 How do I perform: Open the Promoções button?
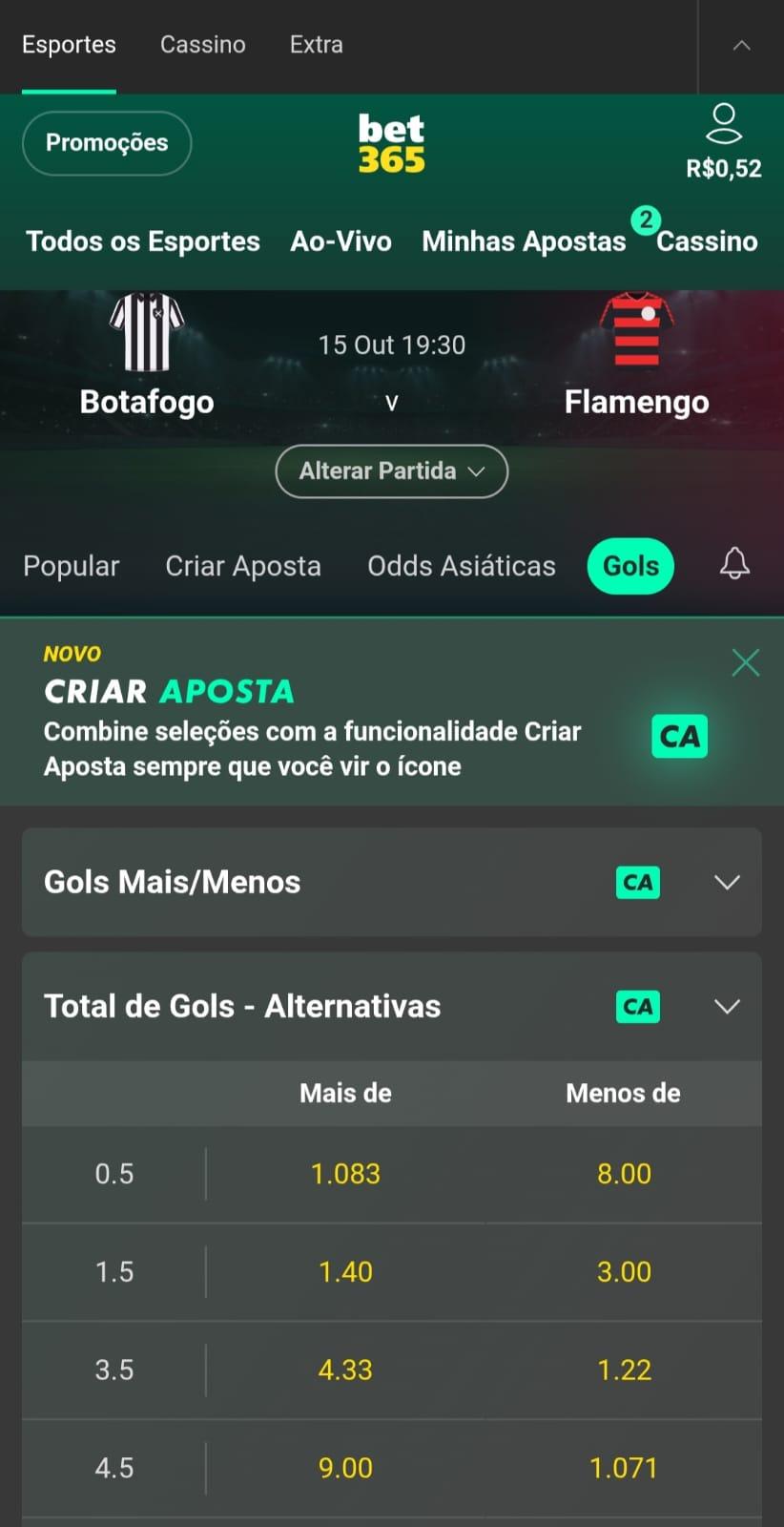click(x=106, y=142)
